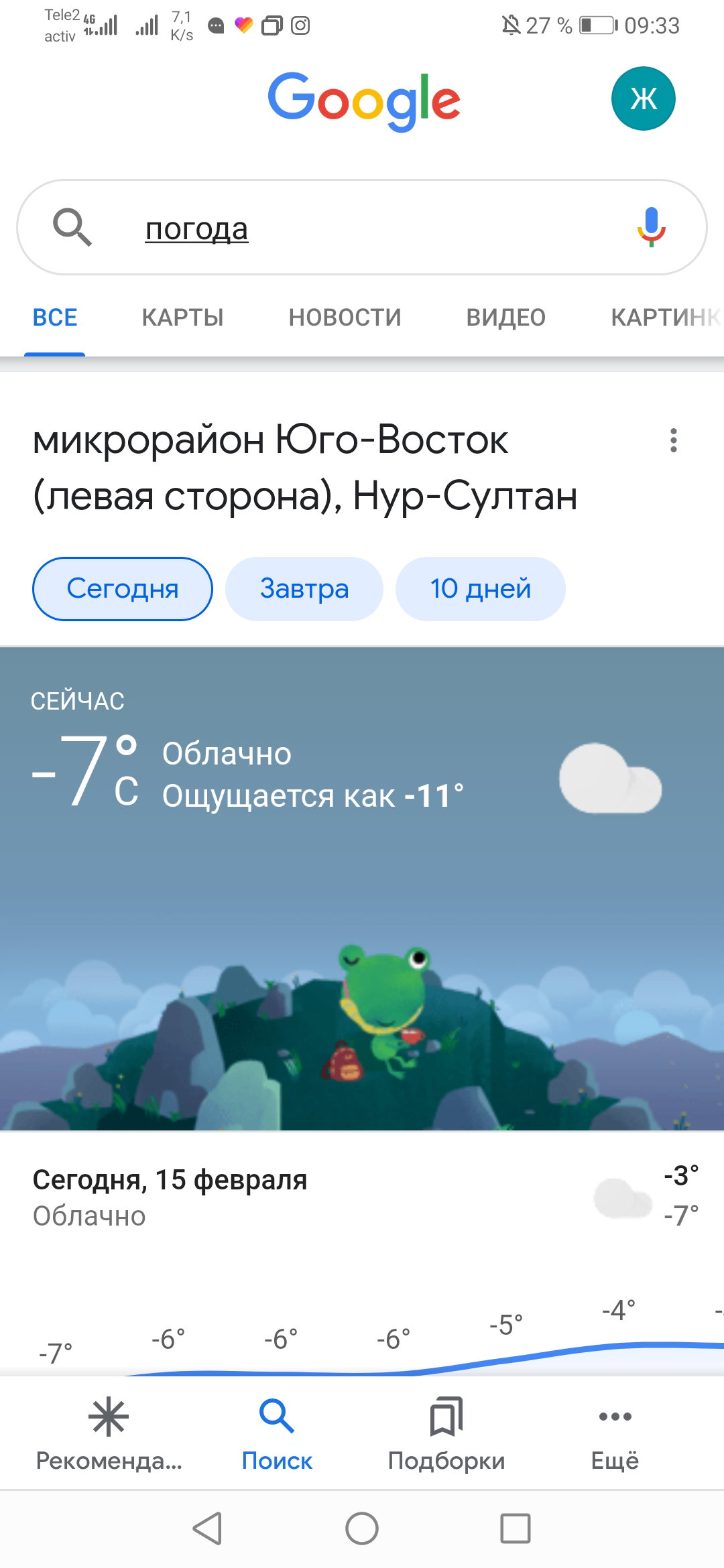
Task: Switch to the ВИДЕО tab
Action: pos(505,317)
